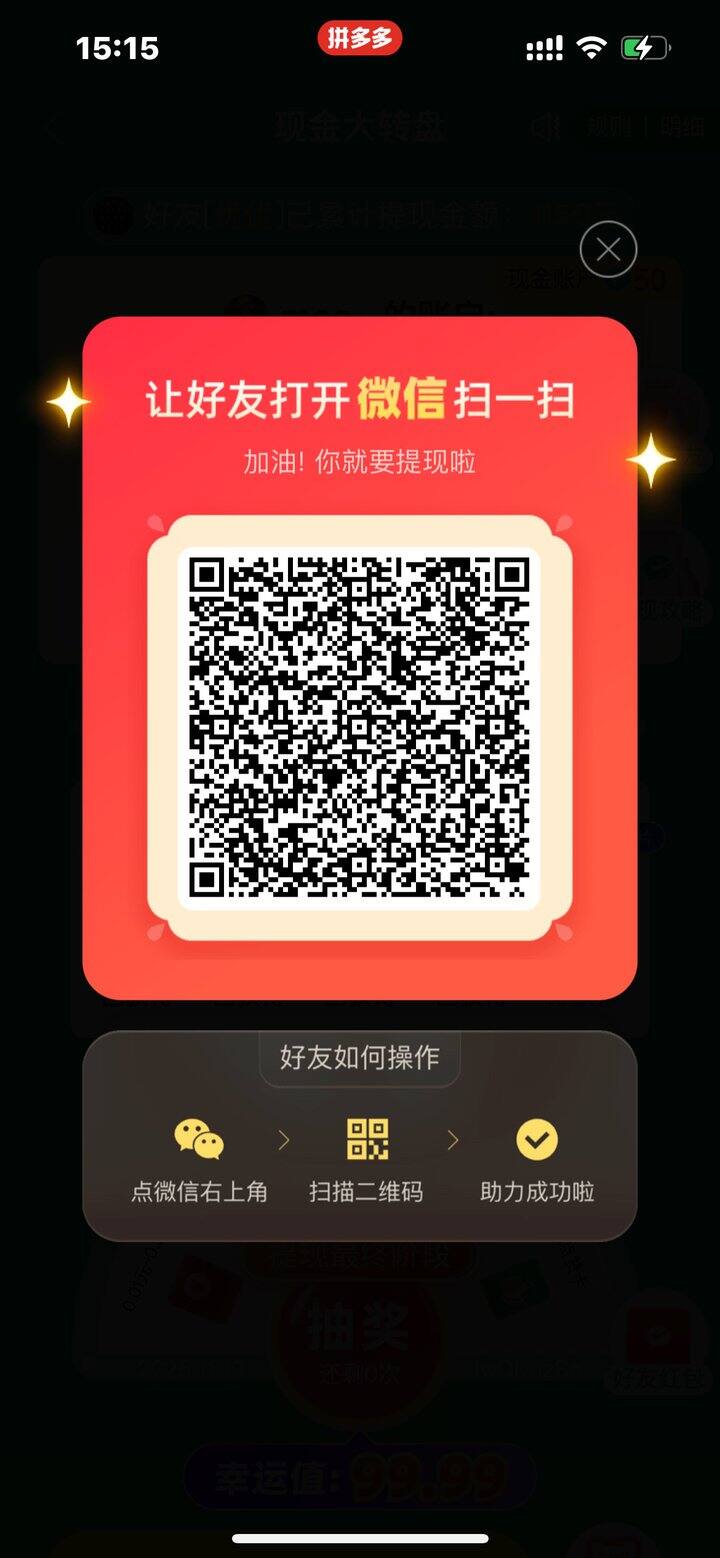Click the Wi-Fi icon in the status bar
The height and width of the screenshot is (1558, 720).
pos(592,45)
